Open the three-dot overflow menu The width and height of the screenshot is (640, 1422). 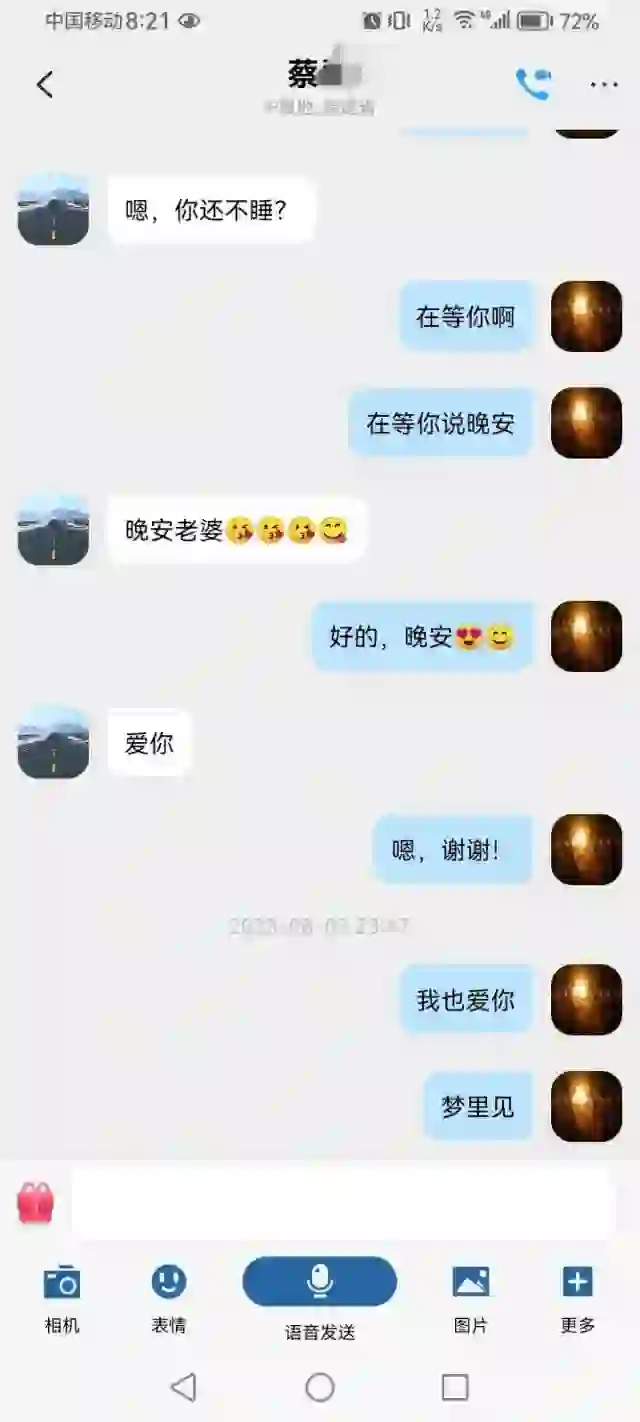604,85
